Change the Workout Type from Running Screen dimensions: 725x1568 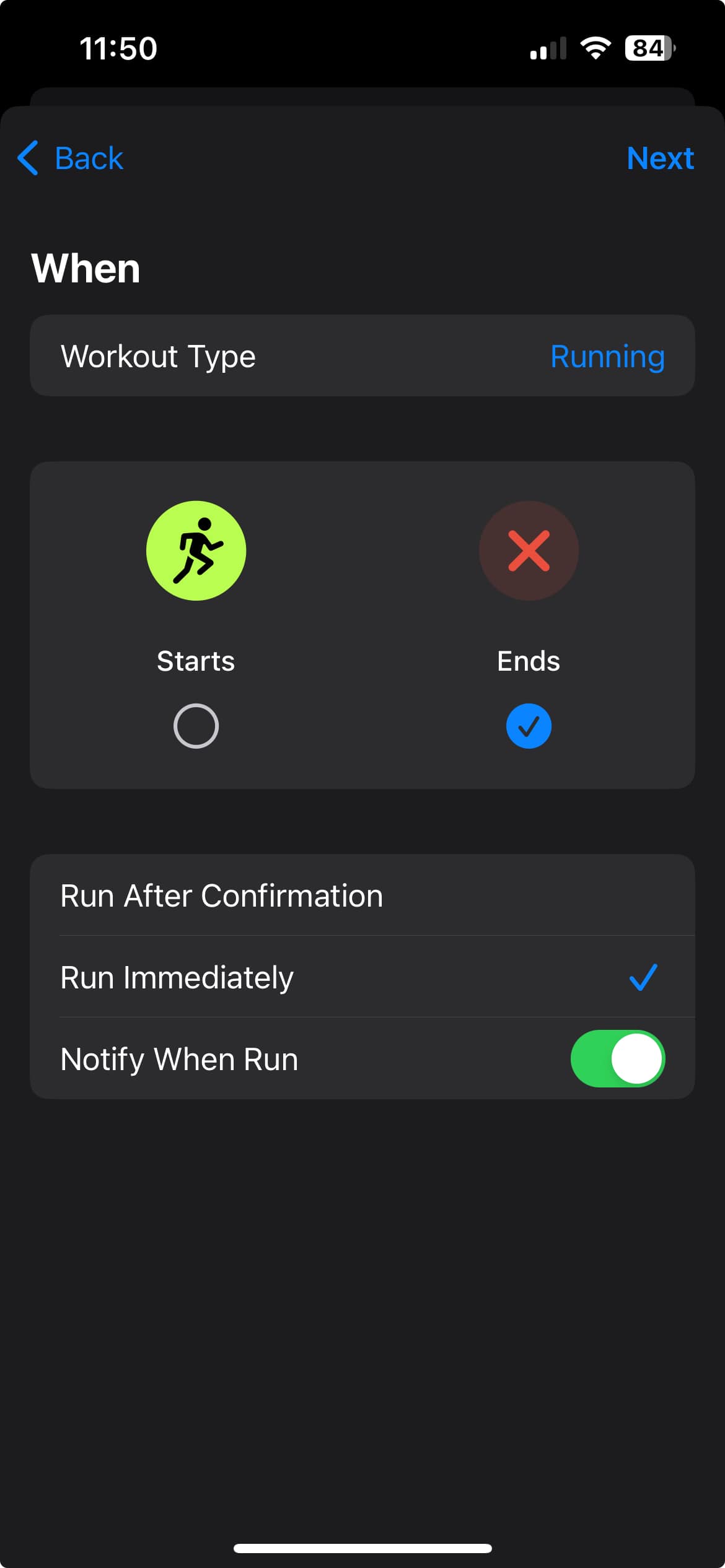[x=362, y=356]
